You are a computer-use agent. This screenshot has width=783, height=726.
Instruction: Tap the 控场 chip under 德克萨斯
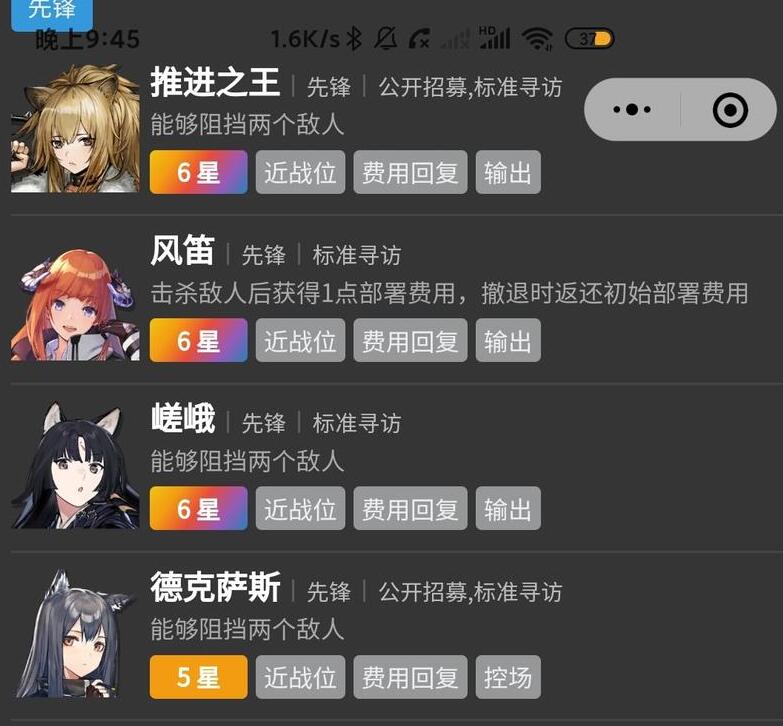click(x=507, y=677)
